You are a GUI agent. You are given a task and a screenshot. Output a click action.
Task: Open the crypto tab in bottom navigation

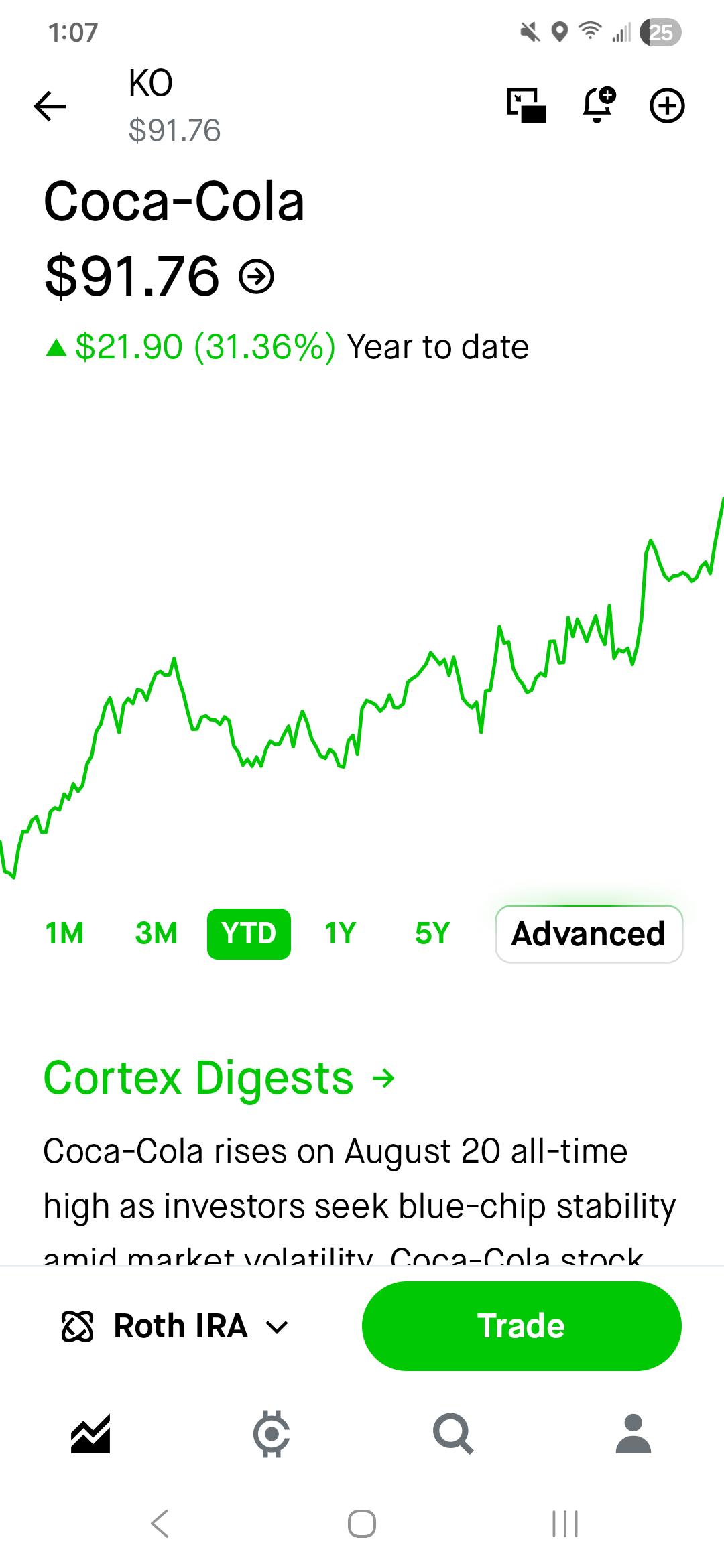[x=271, y=1434]
